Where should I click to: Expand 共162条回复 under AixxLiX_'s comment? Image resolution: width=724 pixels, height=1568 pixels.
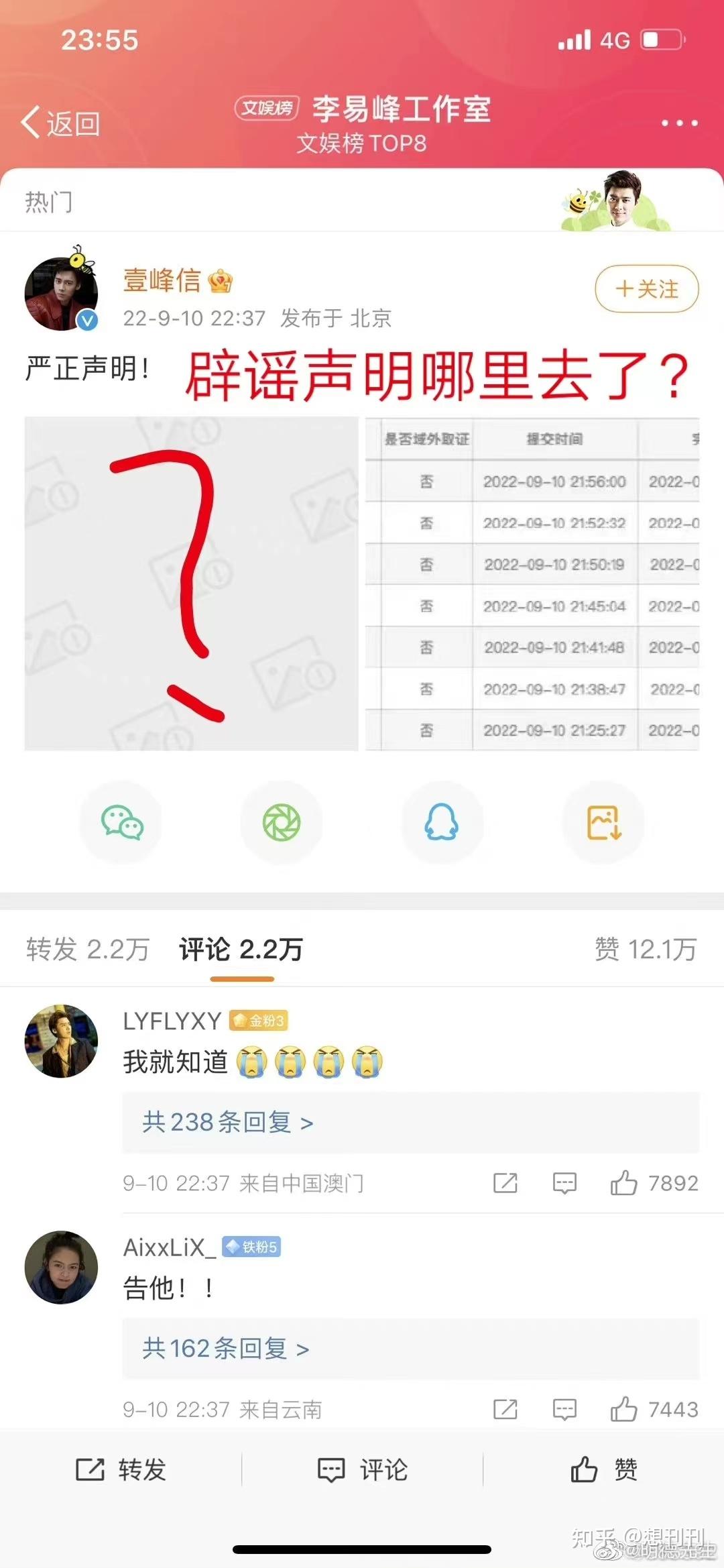click(225, 1348)
